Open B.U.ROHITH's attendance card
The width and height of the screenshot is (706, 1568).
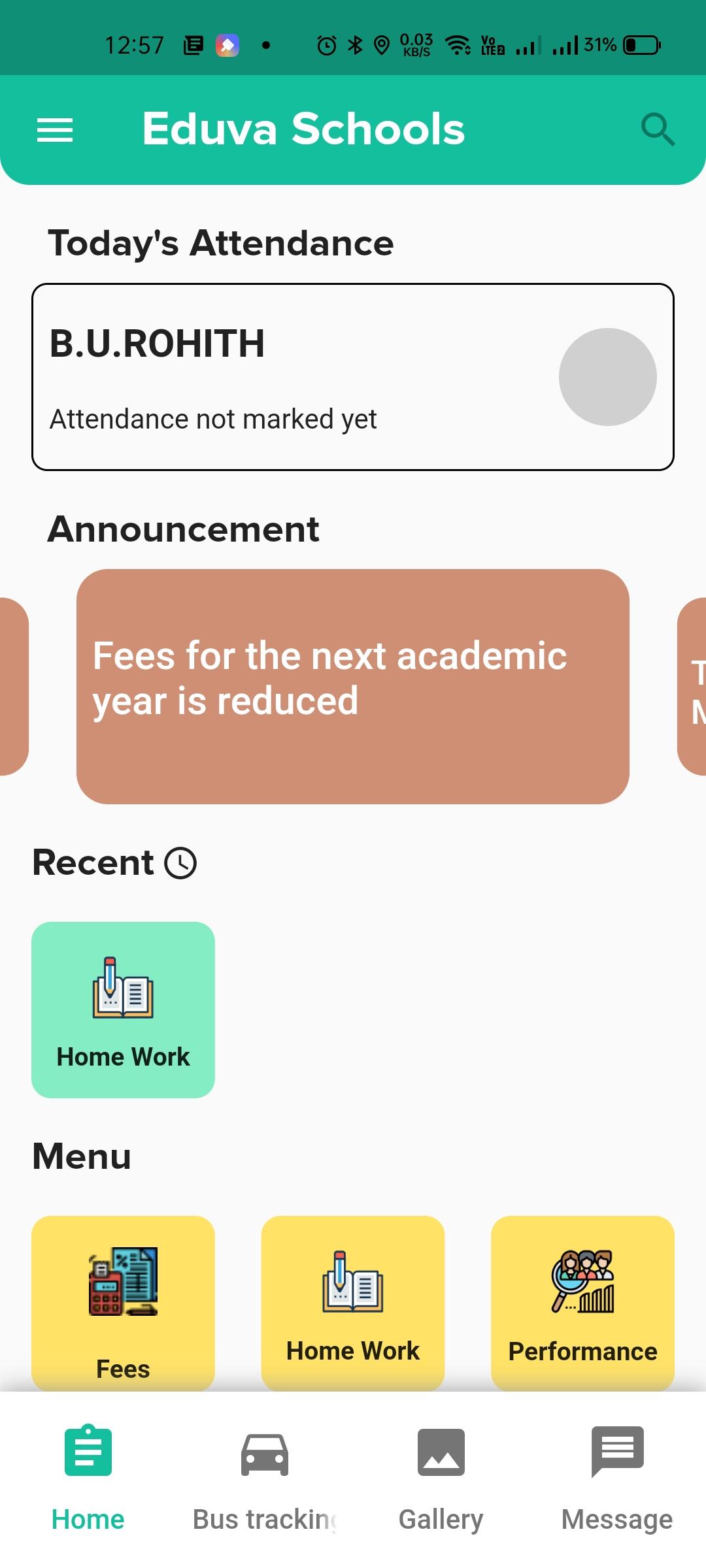pyautogui.click(x=353, y=377)
